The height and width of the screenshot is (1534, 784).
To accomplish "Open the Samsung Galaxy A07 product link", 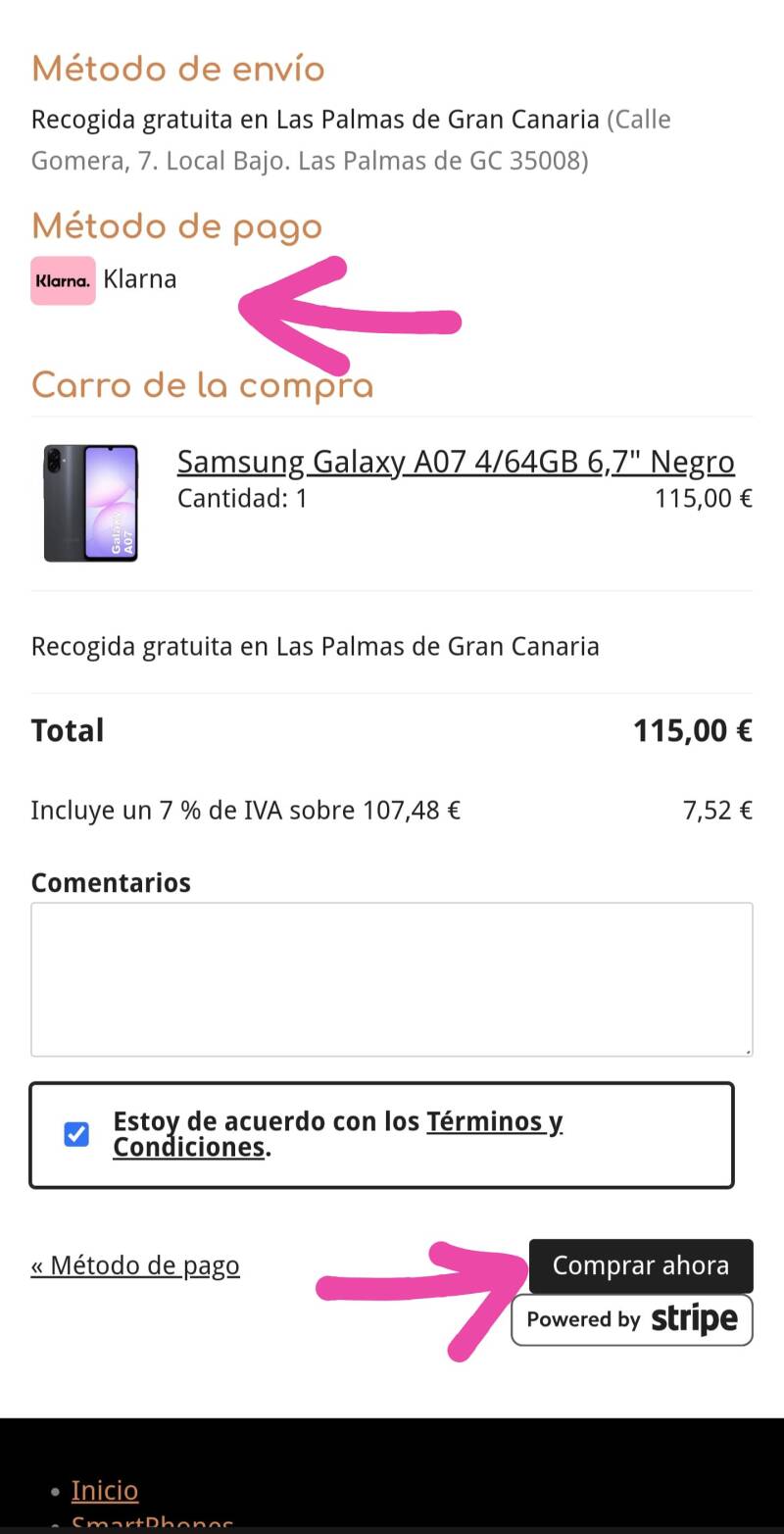I will click(x=455, y=462).
